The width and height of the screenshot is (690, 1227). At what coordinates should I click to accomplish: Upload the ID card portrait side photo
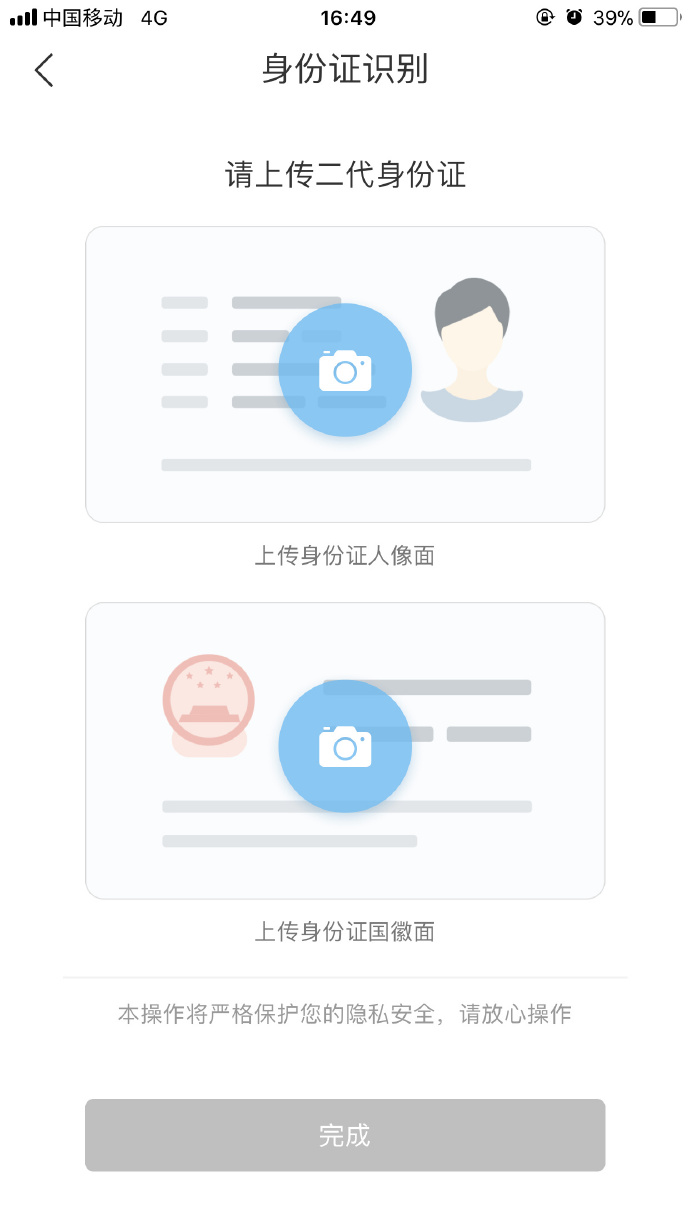tap(345, 371)
